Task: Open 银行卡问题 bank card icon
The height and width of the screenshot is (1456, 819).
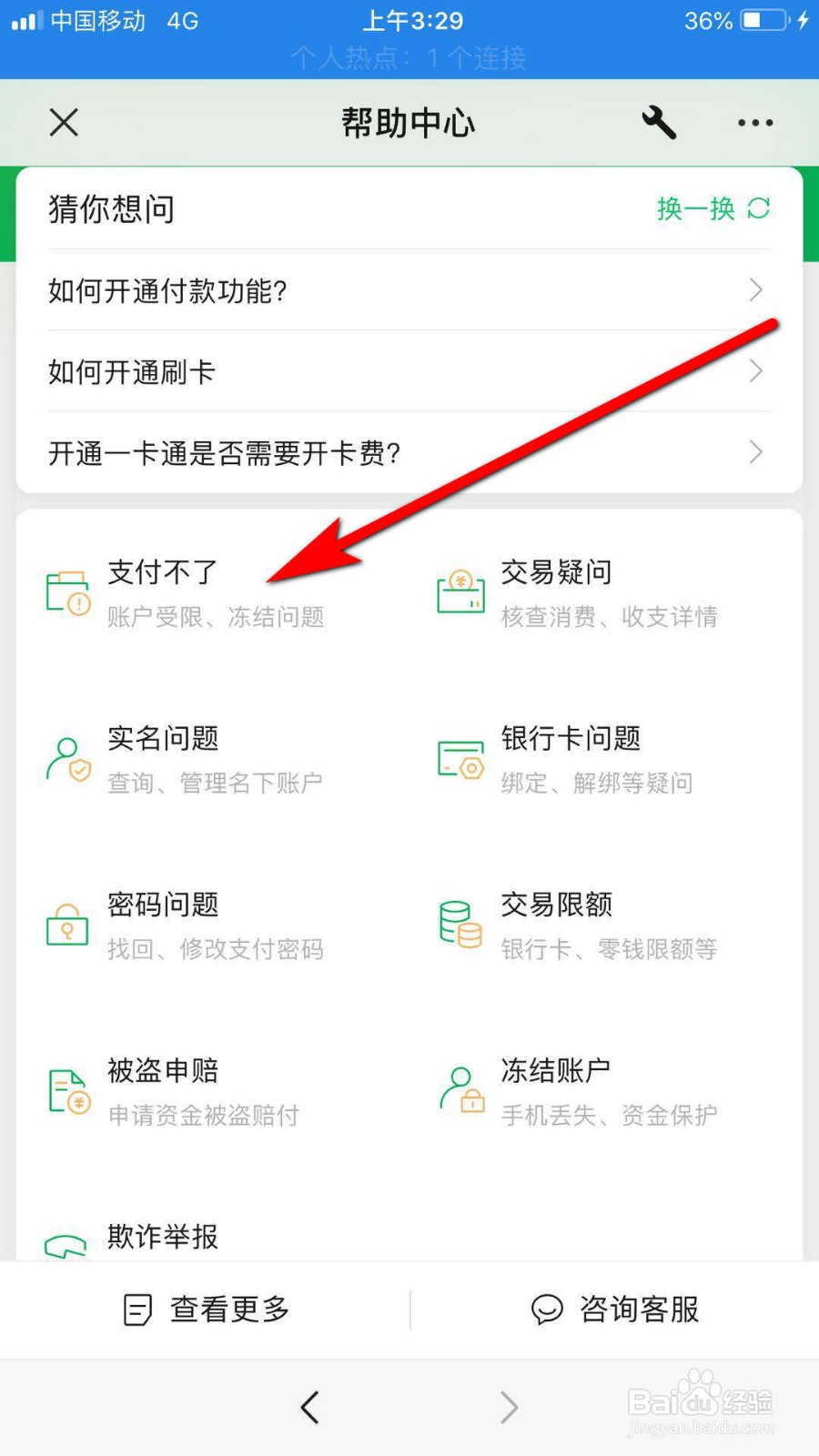Action: click(x=461, y=758)
